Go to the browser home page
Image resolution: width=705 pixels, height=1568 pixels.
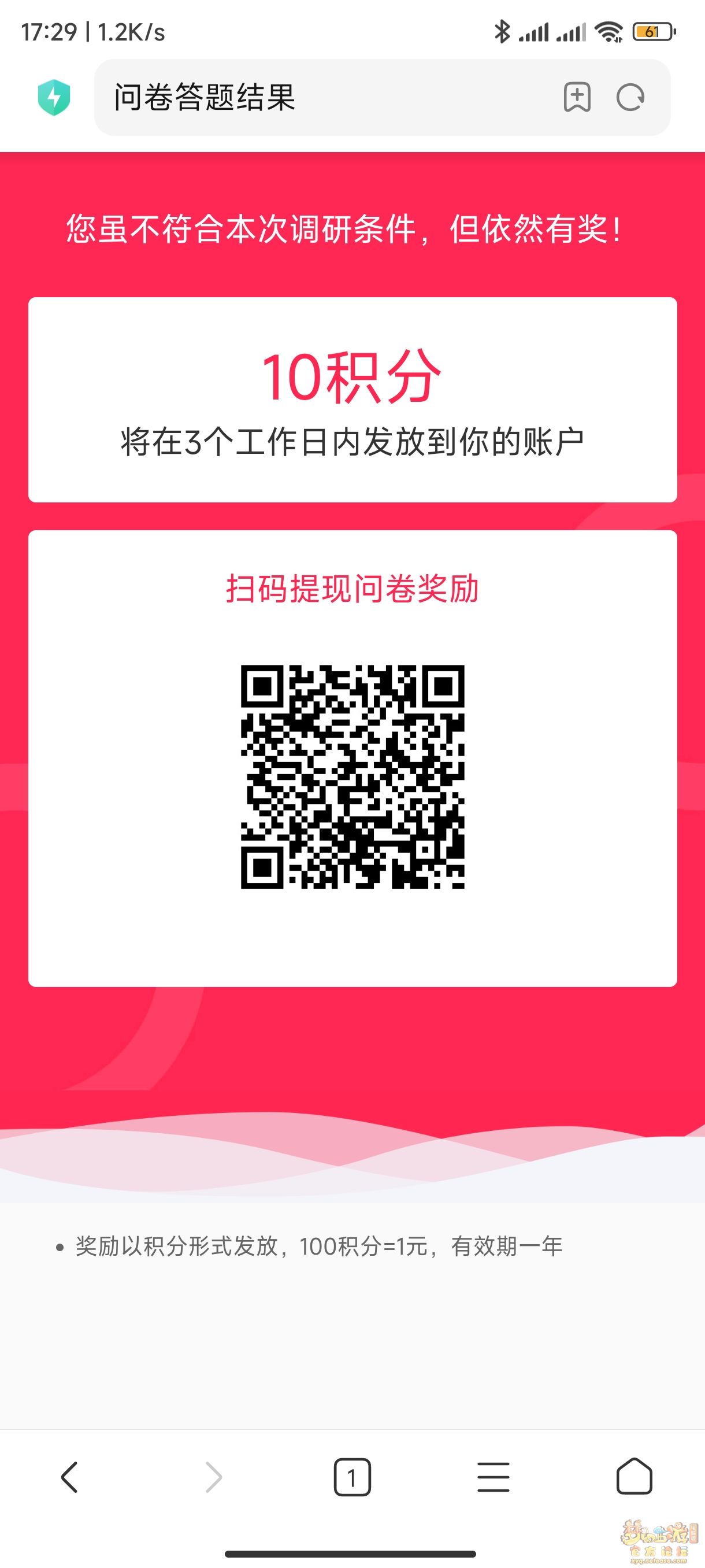coord(634,1477)
